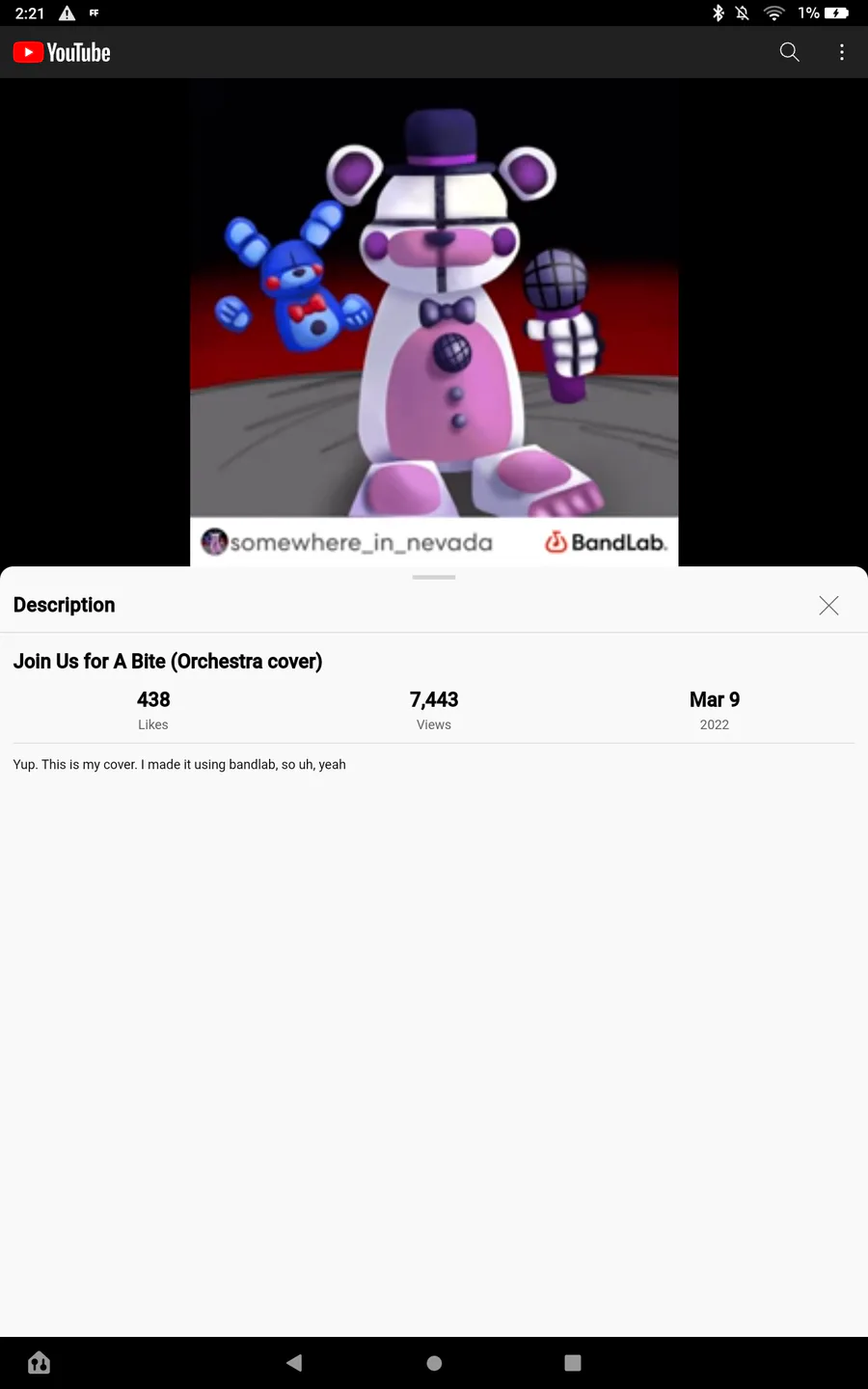Tap the video player area
This screenshot has height=1389, width=868.
[434, 322]
